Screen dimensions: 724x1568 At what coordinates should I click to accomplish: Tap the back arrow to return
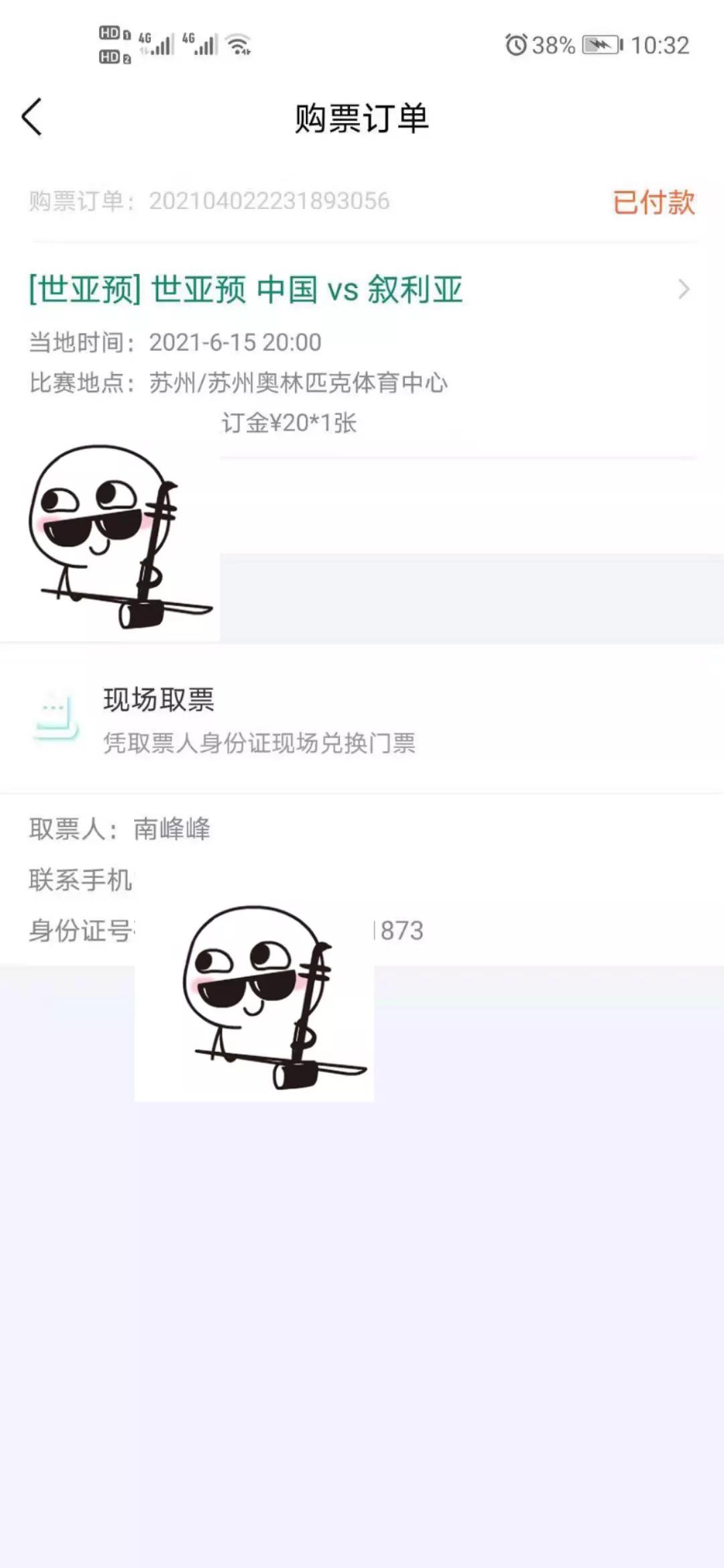tap(32, 117)
